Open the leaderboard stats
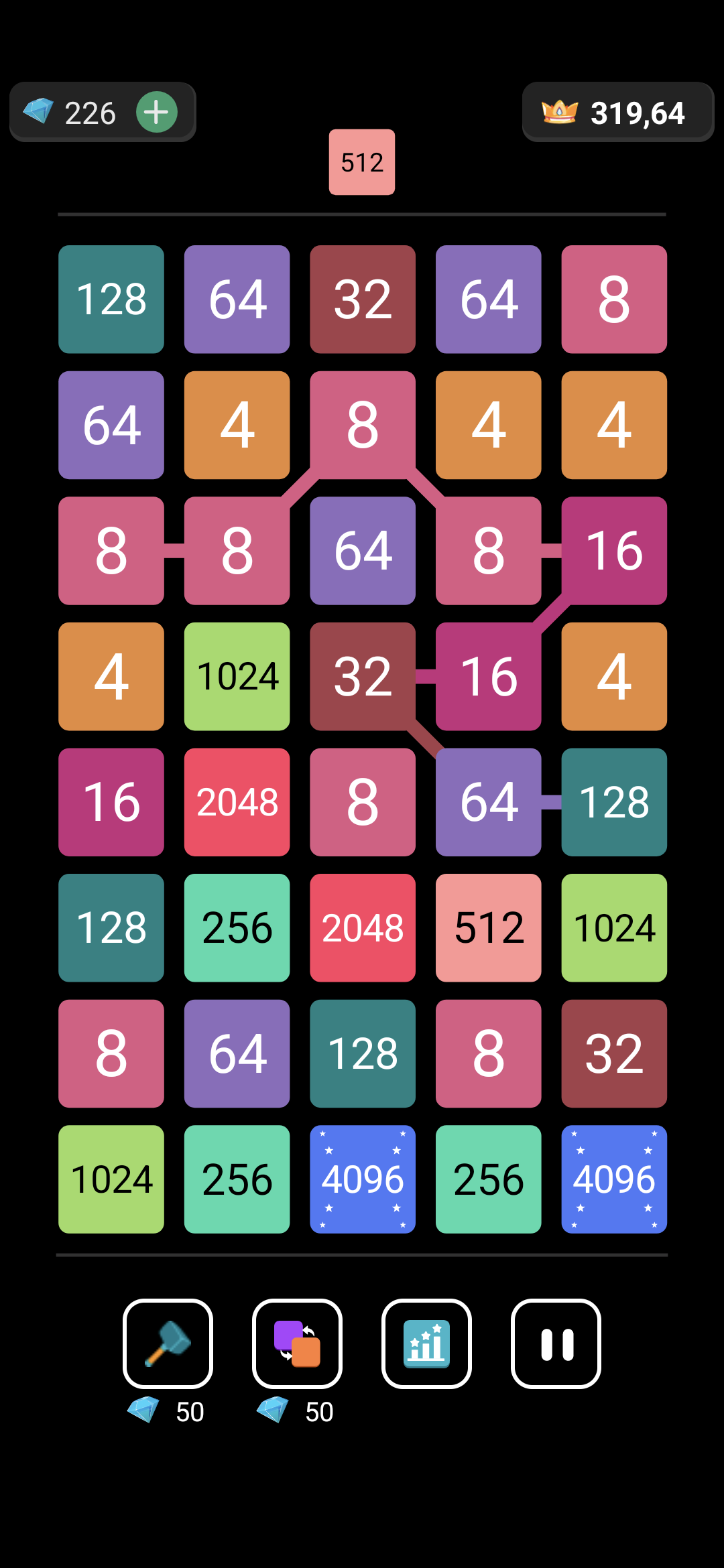 click(x=426, y=1344)
